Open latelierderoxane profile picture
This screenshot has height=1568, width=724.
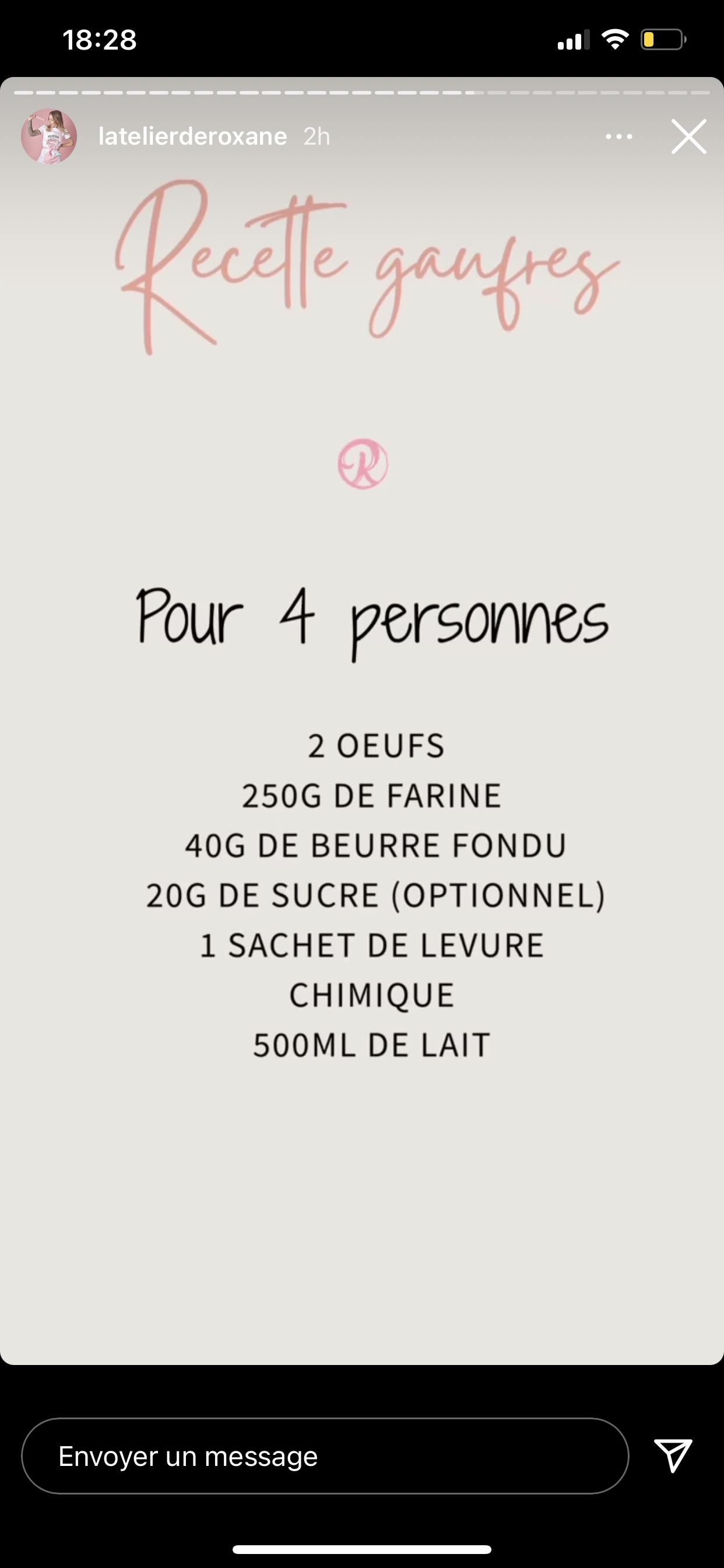click(48, 136)
